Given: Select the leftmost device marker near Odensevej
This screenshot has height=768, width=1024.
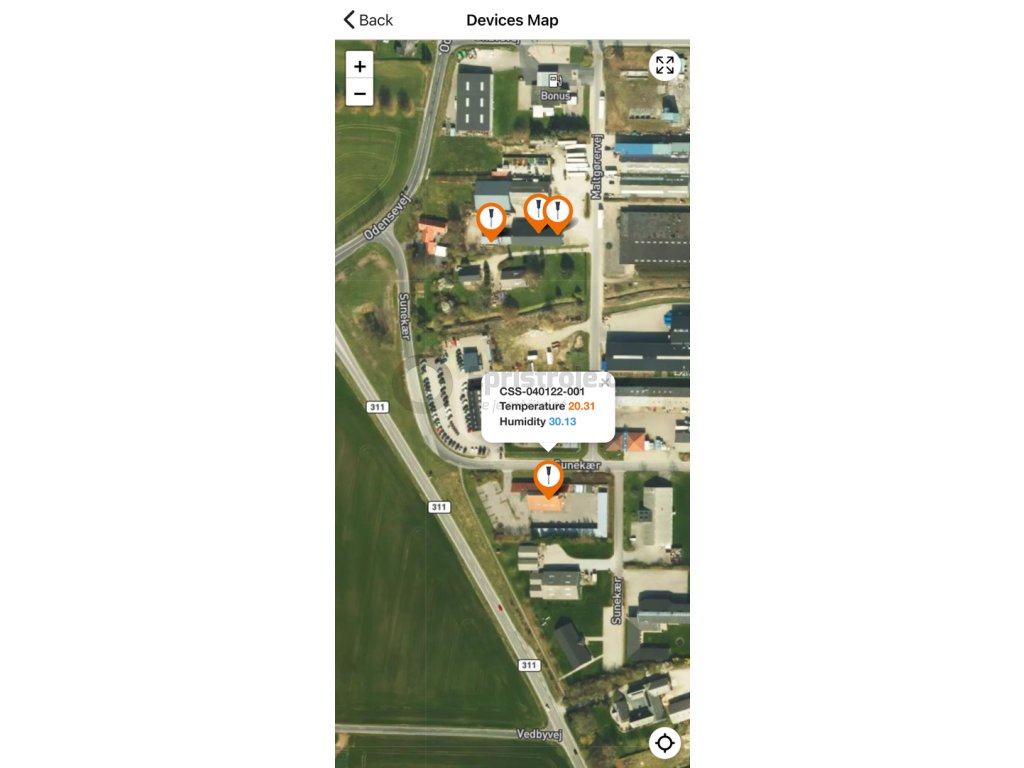Looking at the screenshot, I should [491, 221].
